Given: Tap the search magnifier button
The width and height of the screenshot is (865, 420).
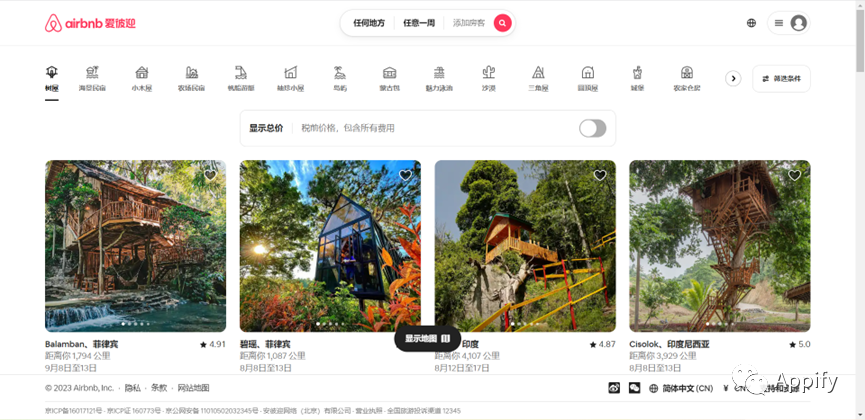Looking at the screenshot, I should 502,23.
